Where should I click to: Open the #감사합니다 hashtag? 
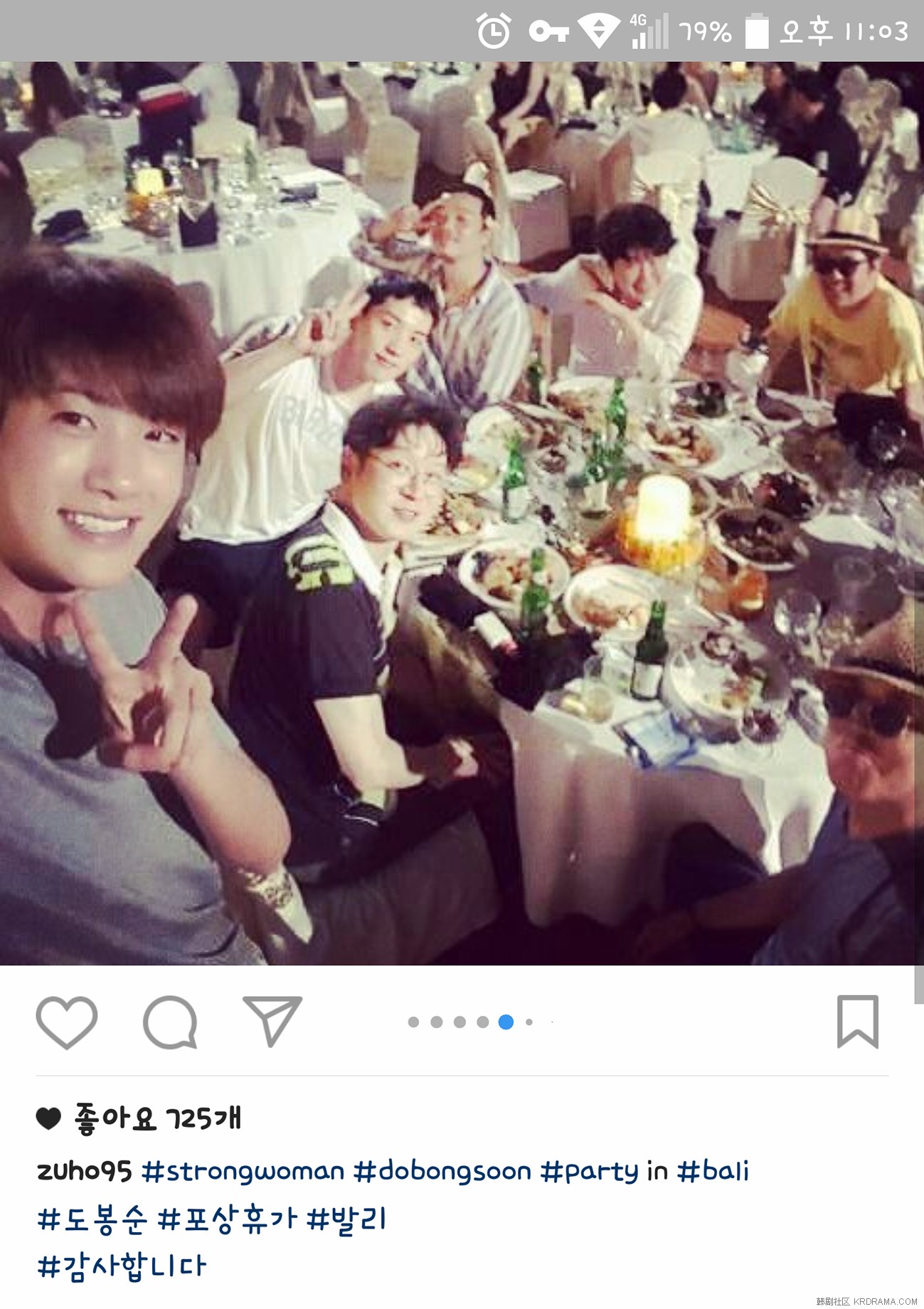tap(122, 1267)
